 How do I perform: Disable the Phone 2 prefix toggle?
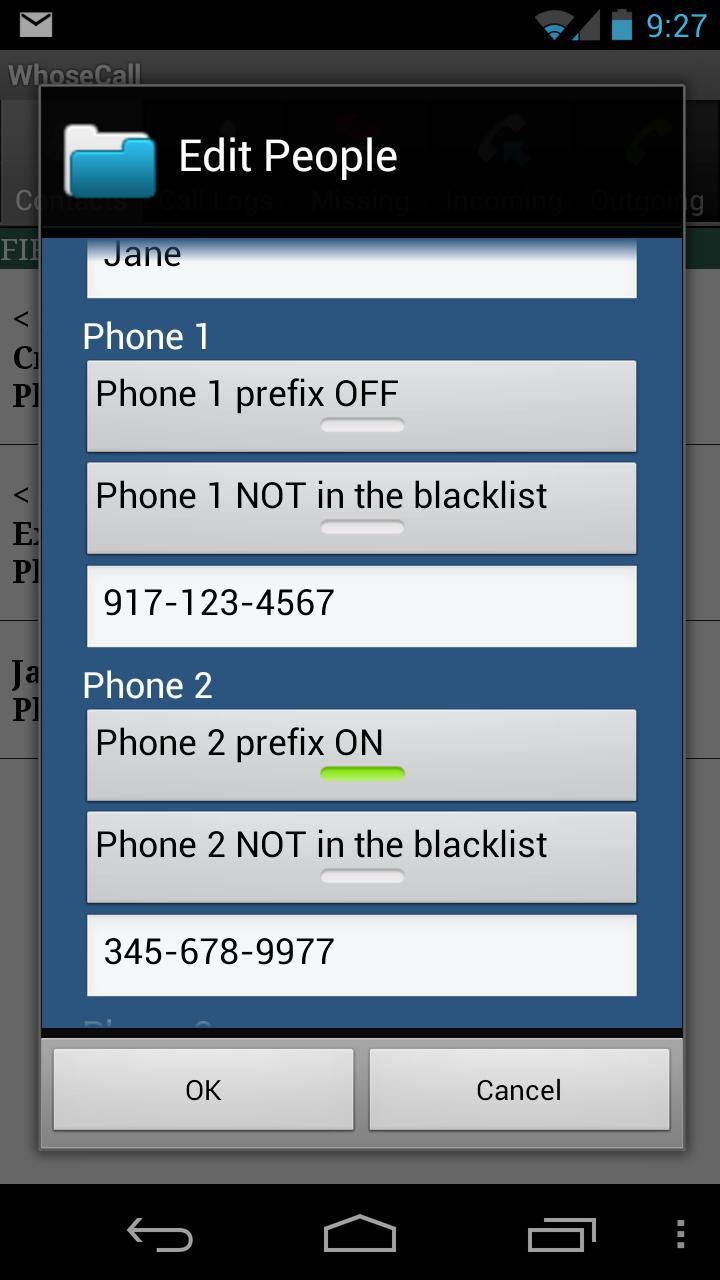(x=361, y=755)
